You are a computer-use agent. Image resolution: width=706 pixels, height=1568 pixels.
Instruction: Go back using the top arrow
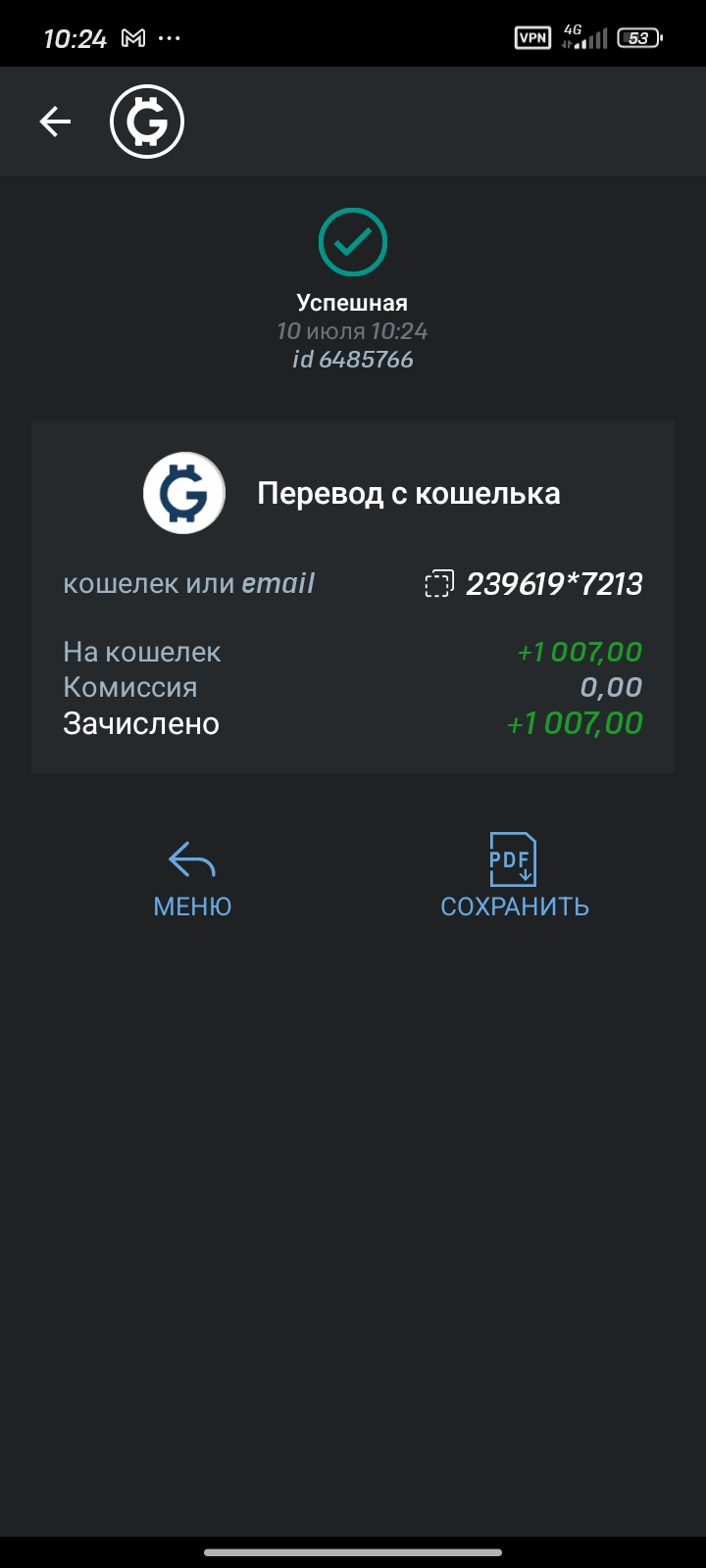[x=56, y=122]
